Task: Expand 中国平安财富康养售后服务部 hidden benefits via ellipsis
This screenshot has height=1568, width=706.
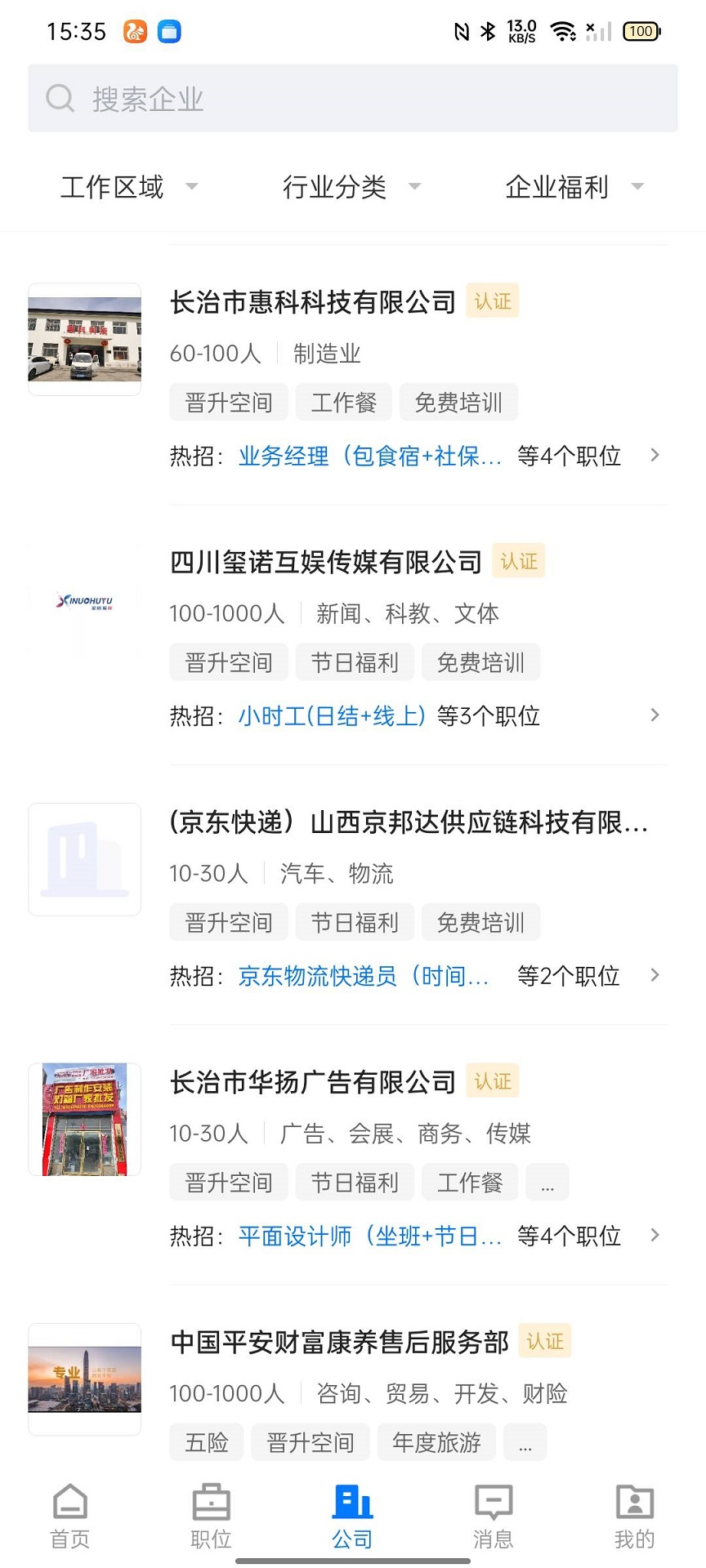Action: (x=524, y=1442)
